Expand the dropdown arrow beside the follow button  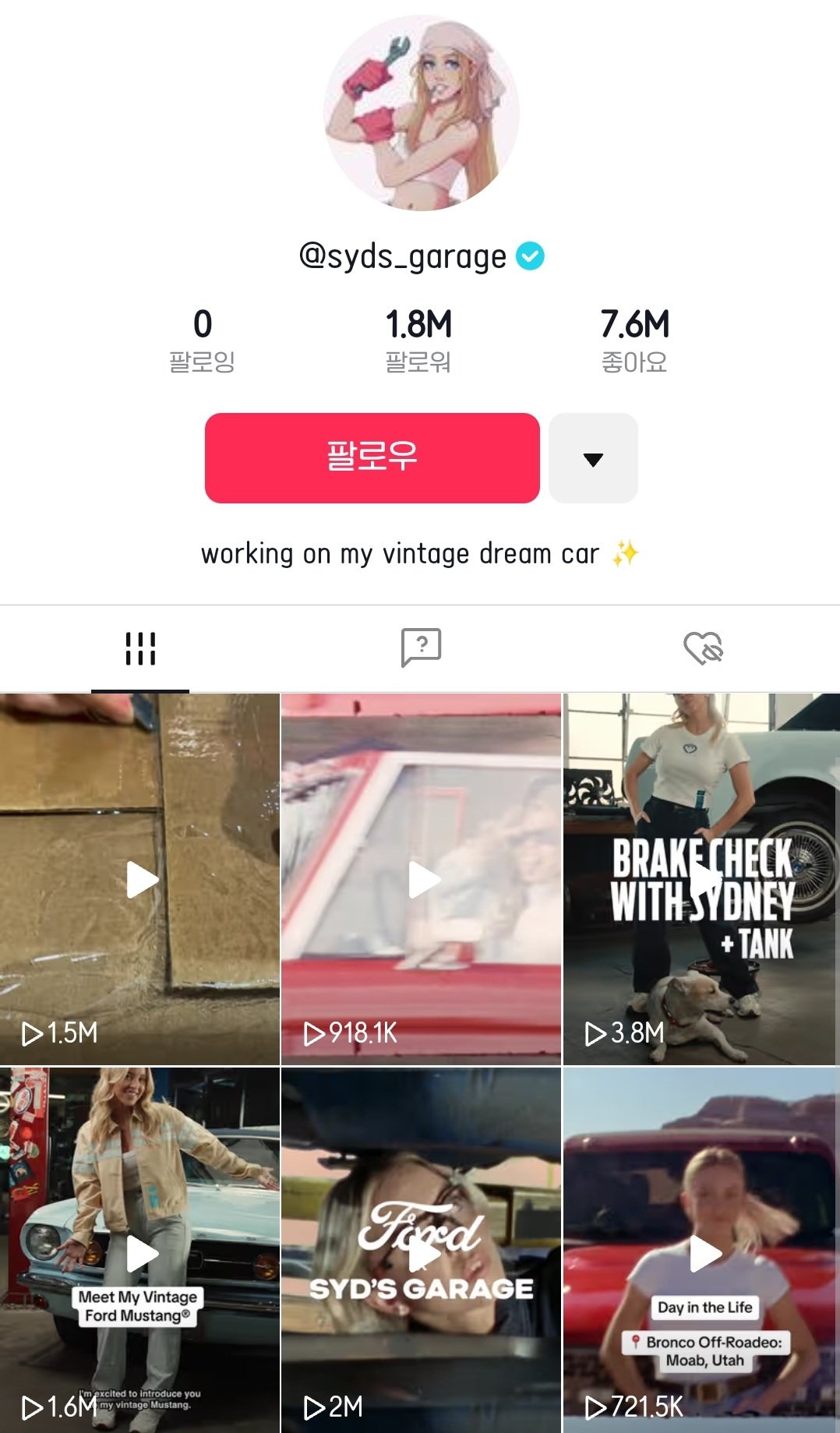tap(593, 458)
